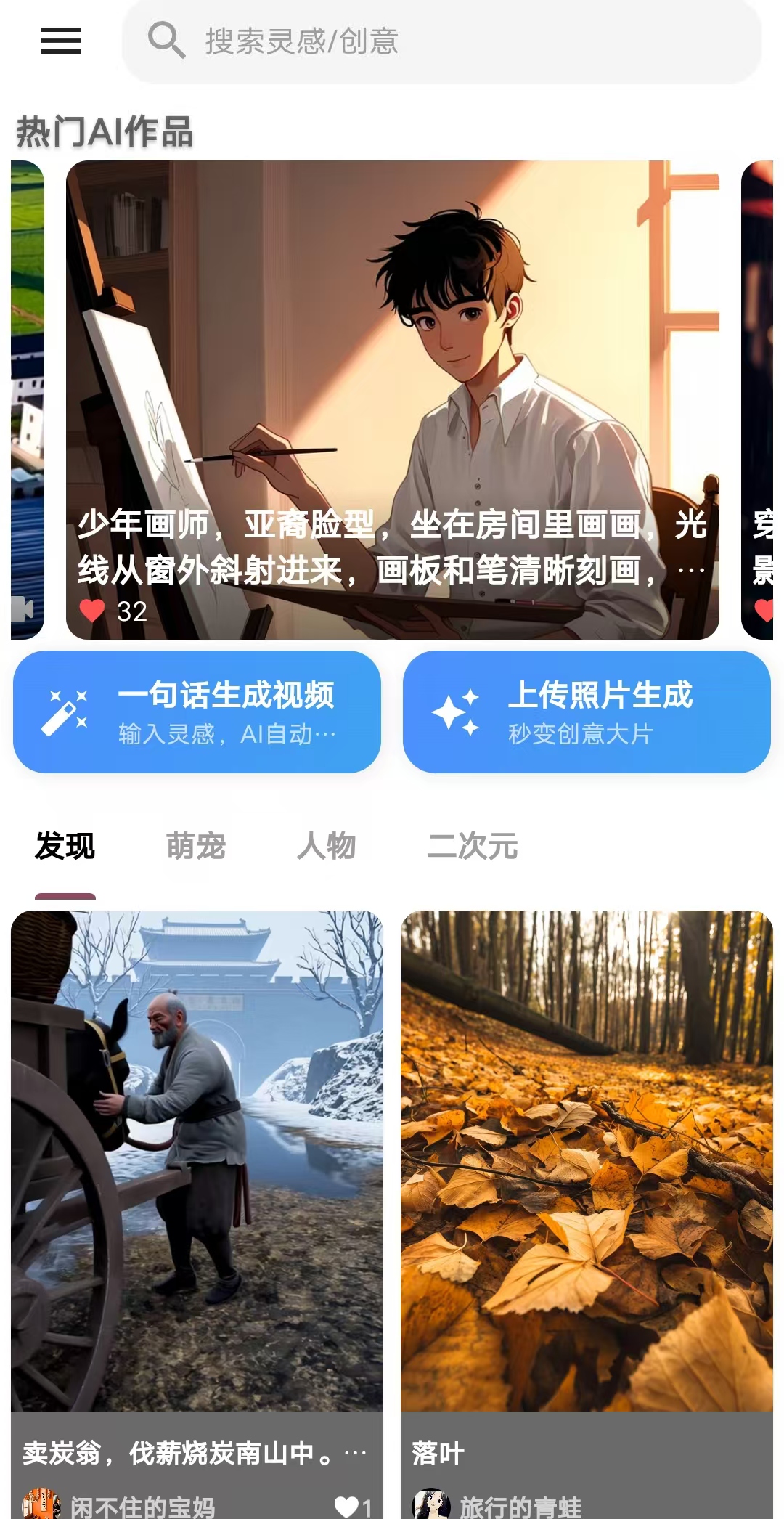Like the 少年画师 artwork with 32 hearts
The image size is (784, 1519).
pos(92,611)
